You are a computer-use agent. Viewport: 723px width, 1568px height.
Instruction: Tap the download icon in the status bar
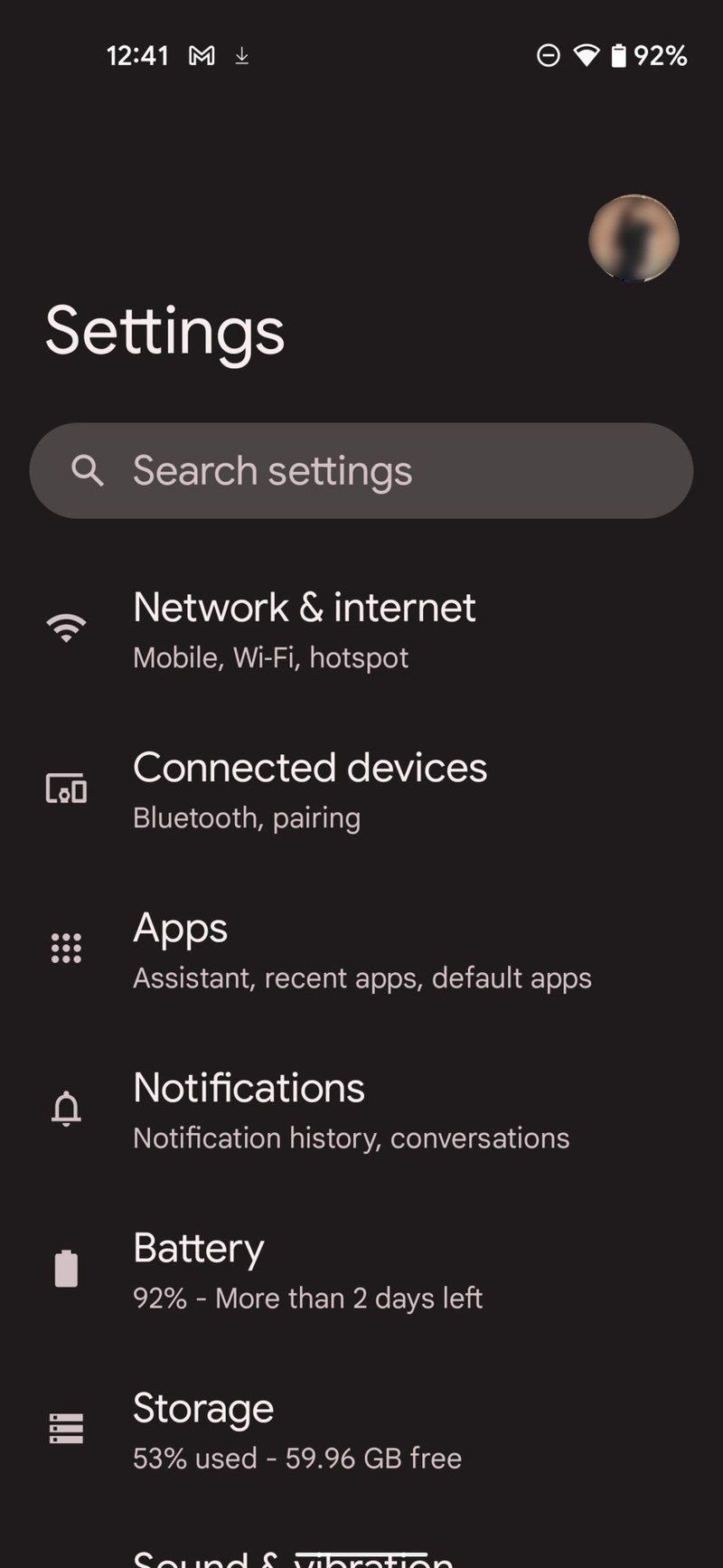[x=242, y=54]
